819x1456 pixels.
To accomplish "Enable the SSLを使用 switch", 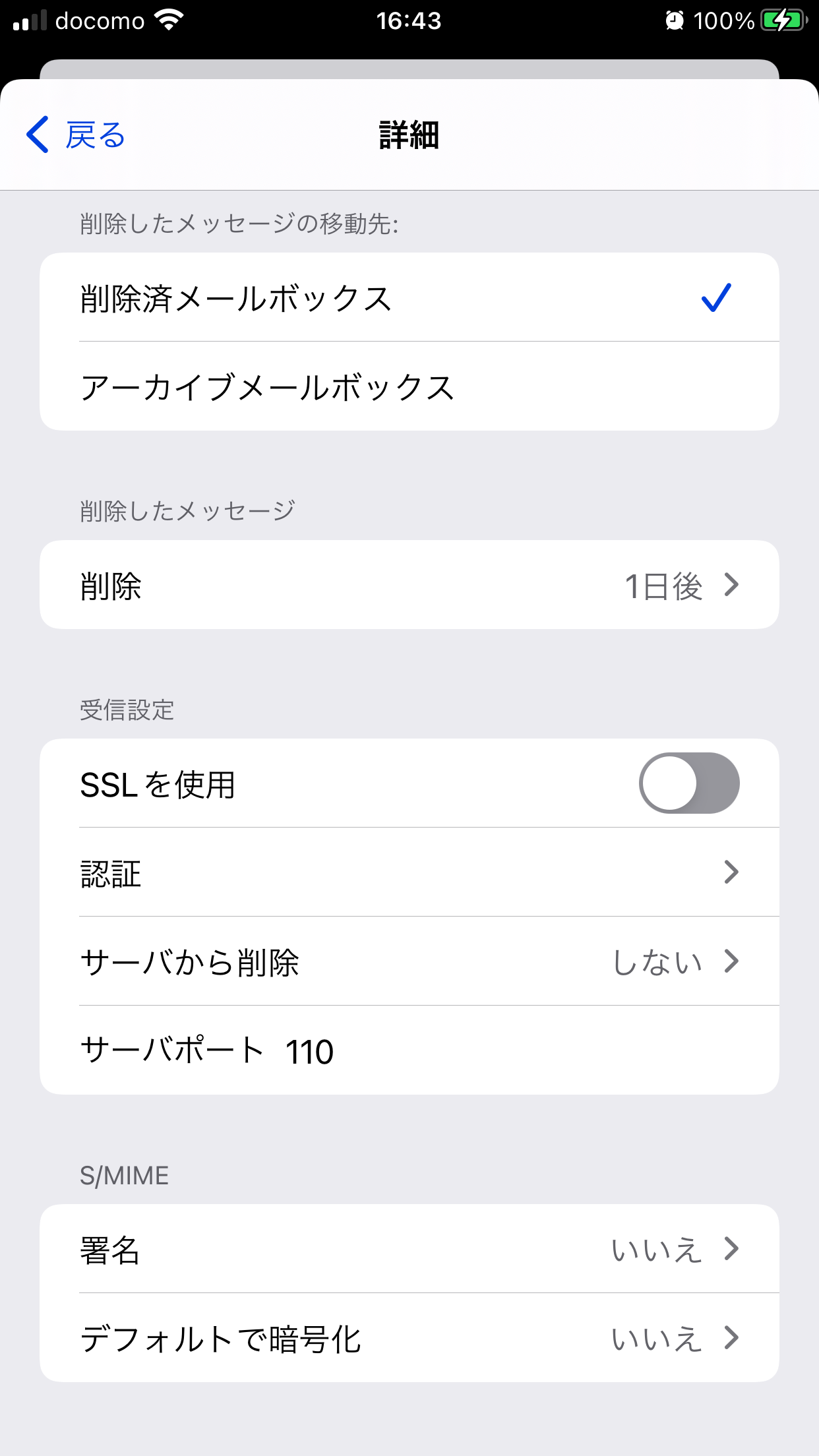I will tap(688, 783).
